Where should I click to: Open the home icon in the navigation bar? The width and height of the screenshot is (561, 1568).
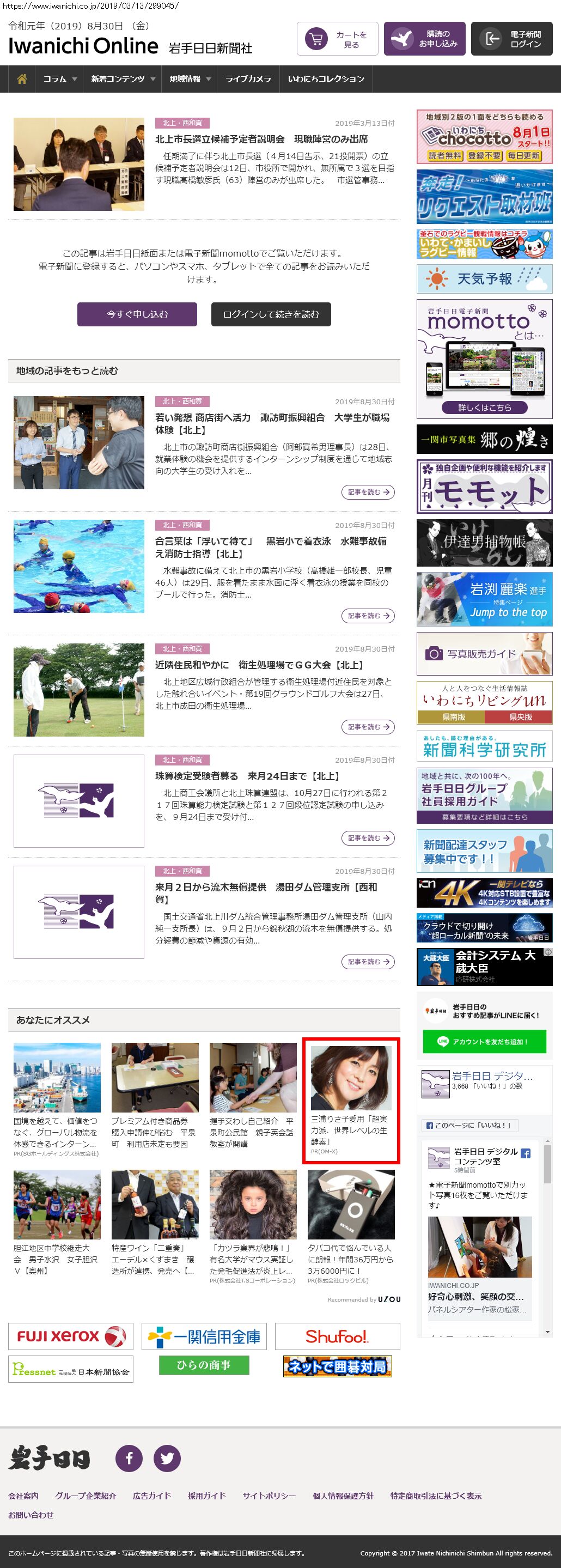(22, 79)
